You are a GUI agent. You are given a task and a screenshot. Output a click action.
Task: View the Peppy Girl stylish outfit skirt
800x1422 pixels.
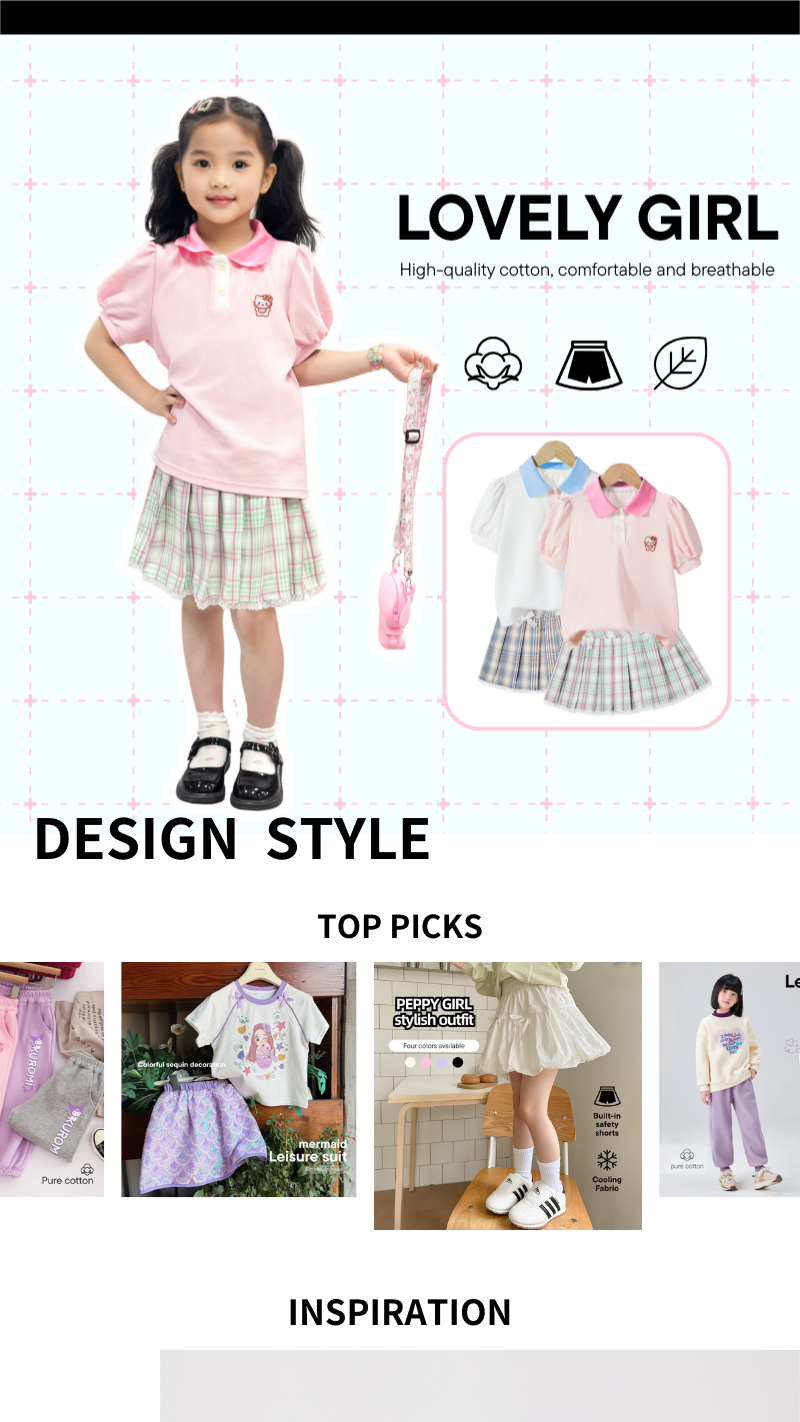click(x=507, y=1096)
